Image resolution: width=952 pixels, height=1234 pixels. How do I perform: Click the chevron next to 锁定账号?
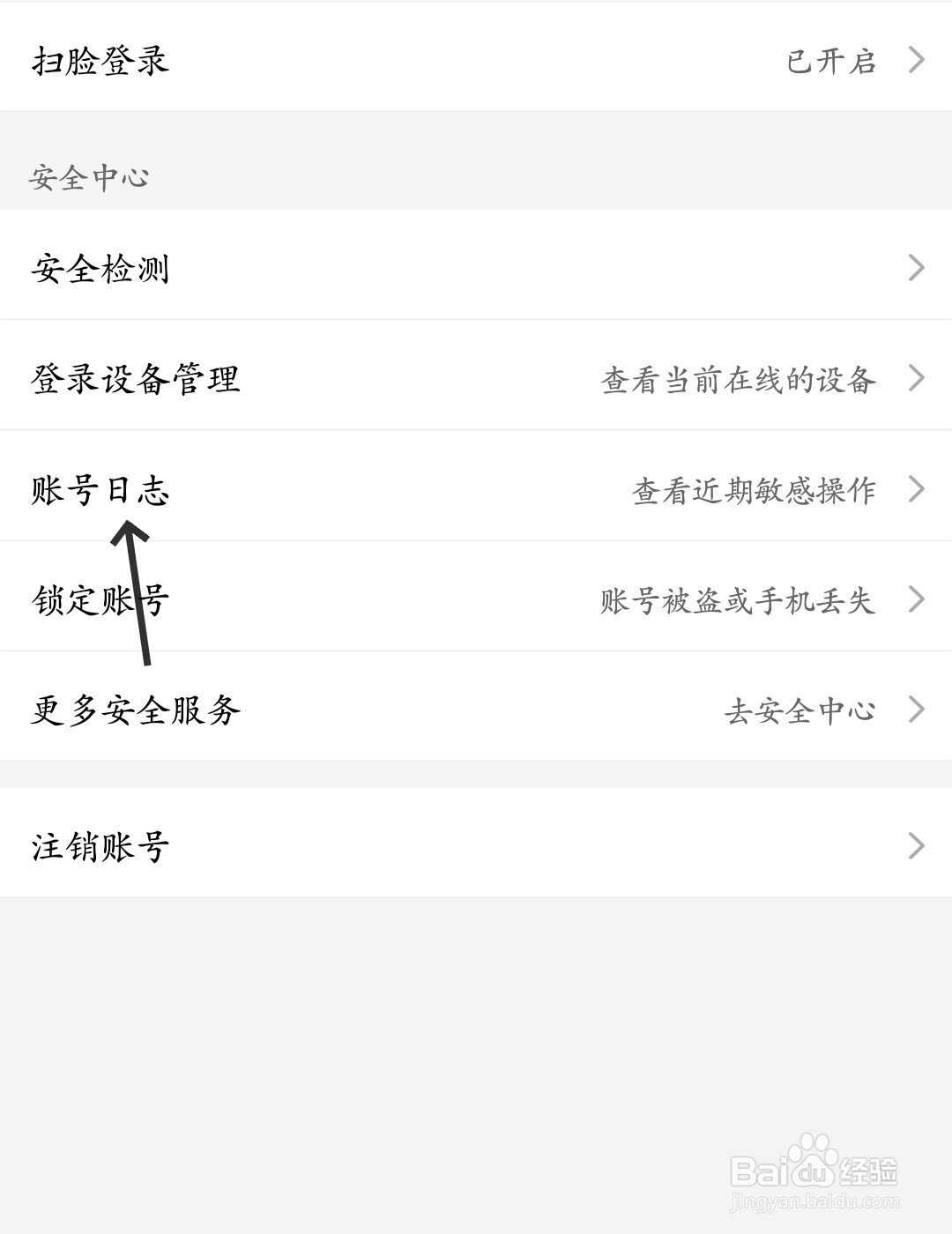click(917, 602)
